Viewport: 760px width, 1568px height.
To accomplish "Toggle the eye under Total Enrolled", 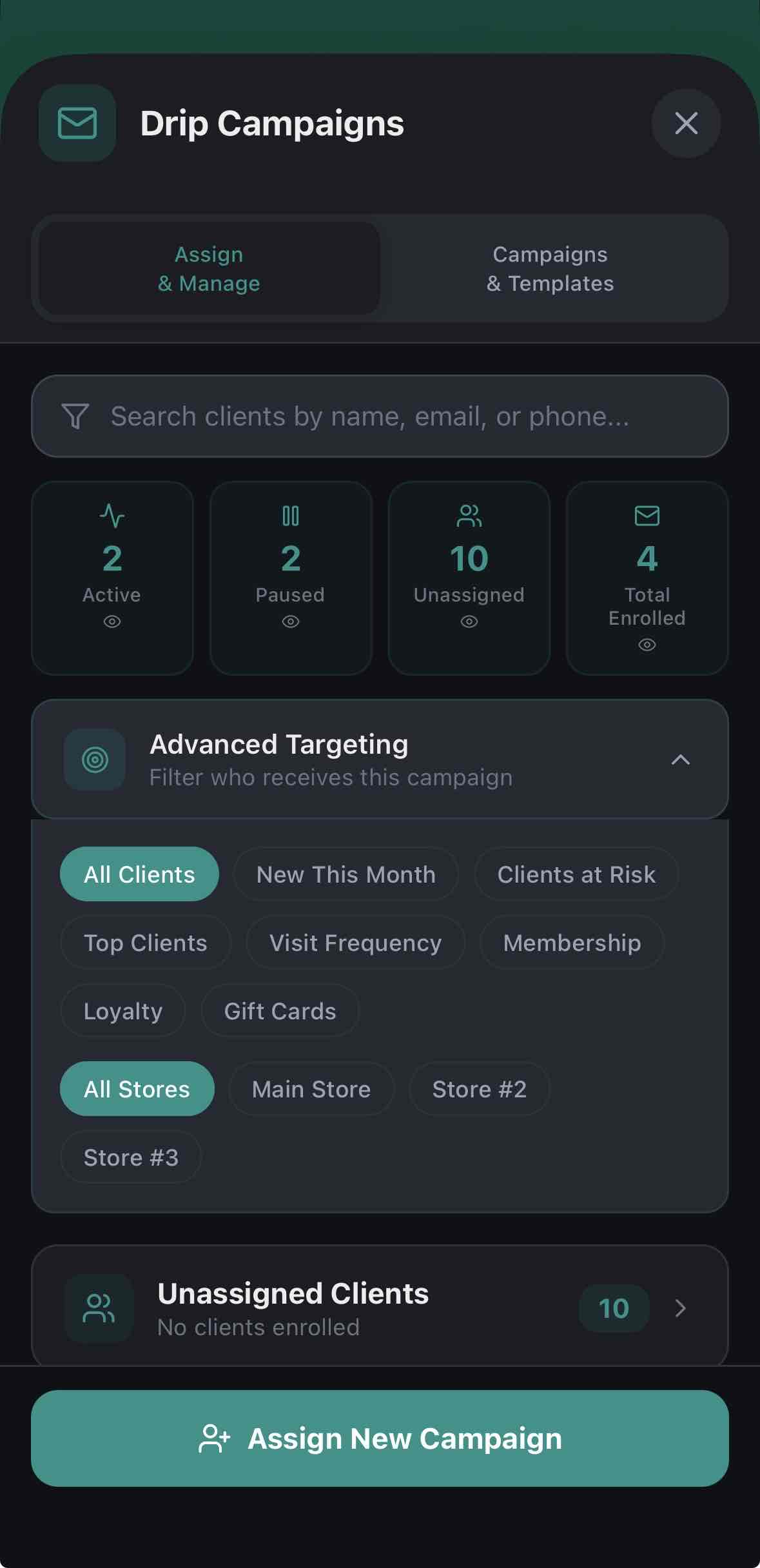I will [647, 644].
